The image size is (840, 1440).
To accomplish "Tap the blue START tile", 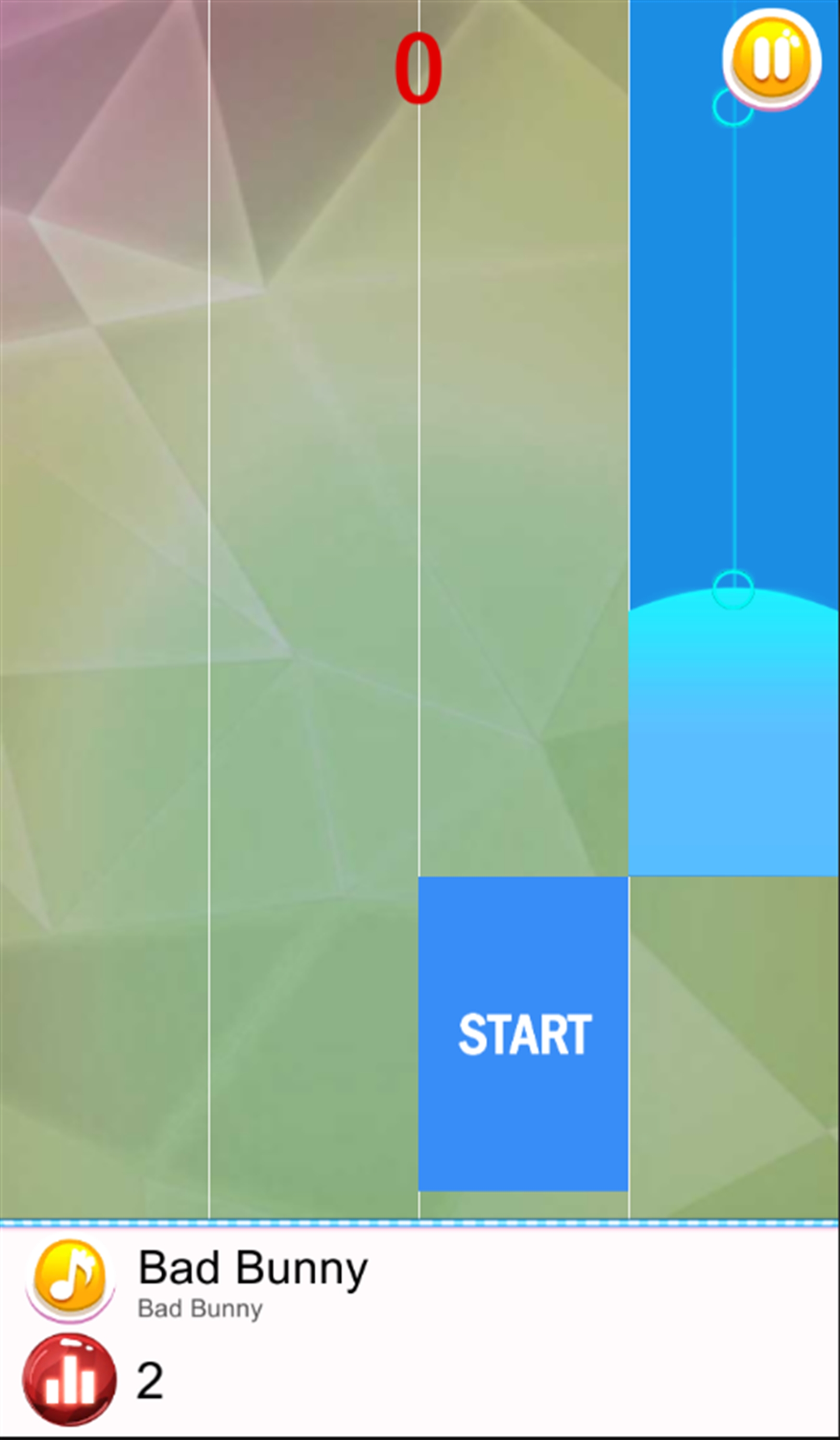I will (523, 1034).
